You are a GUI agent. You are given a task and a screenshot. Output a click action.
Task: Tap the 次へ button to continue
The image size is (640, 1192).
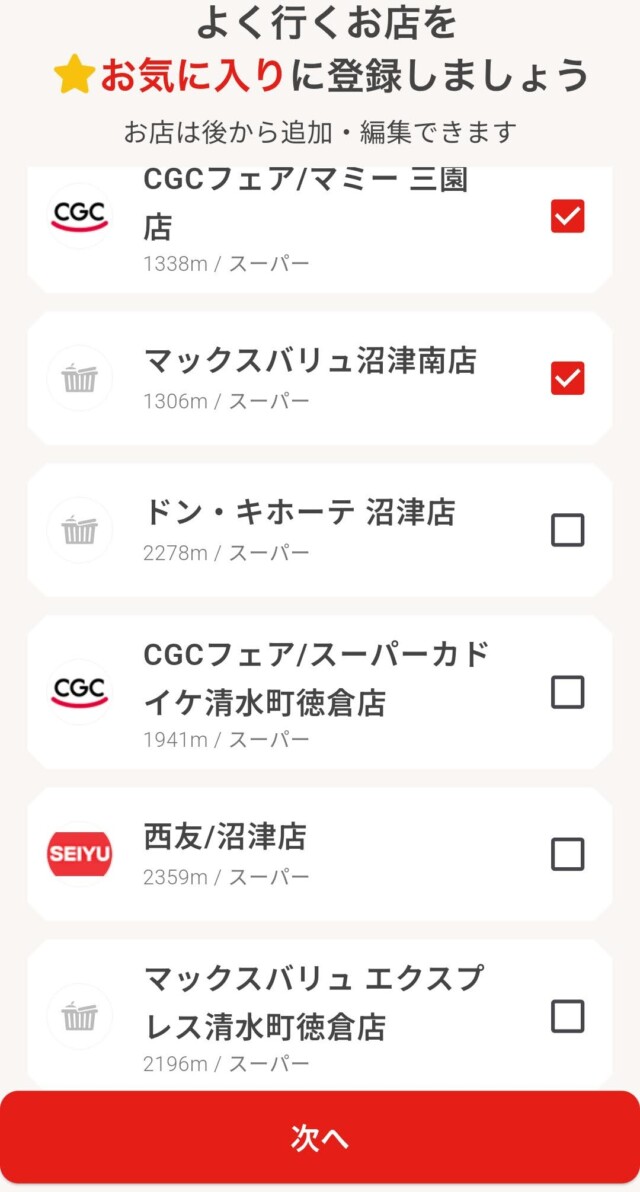pos(320,1138)
